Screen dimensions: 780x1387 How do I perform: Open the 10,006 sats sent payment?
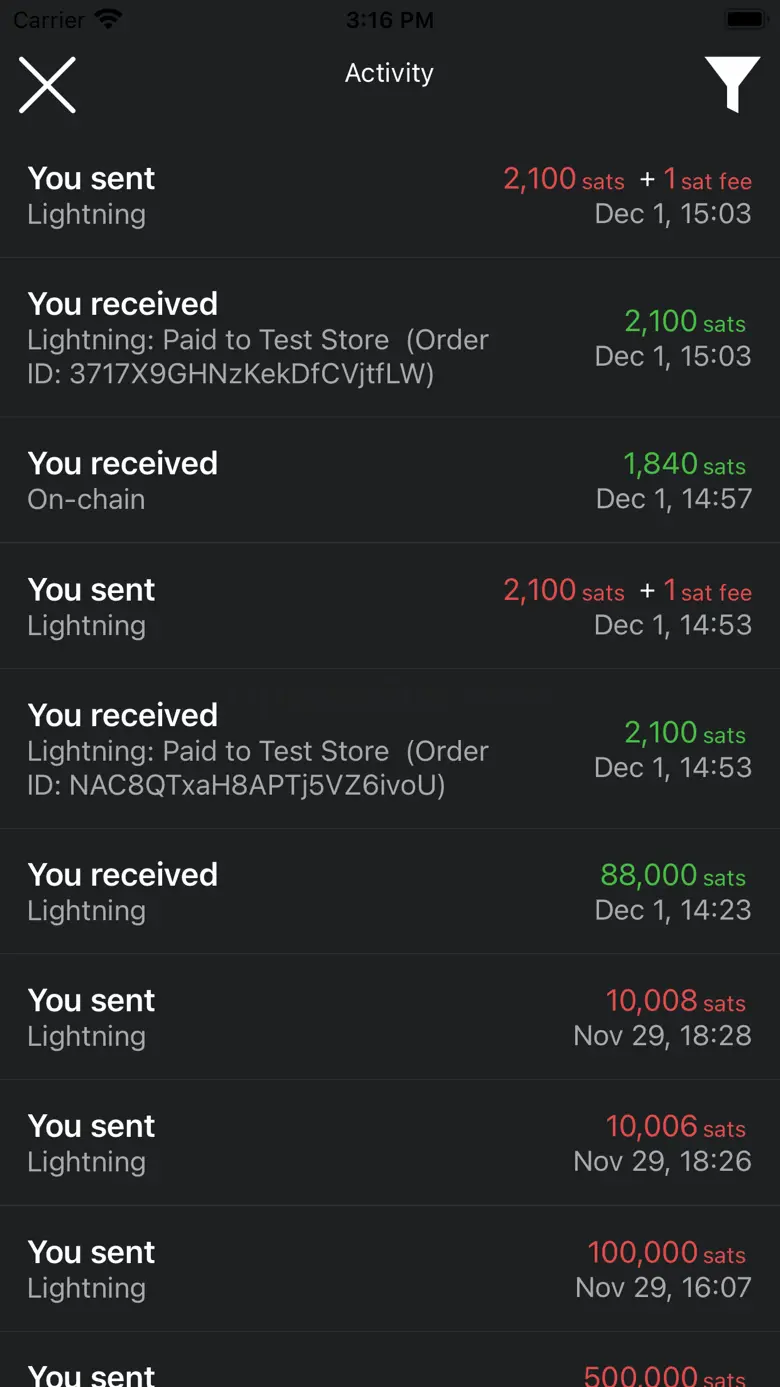(x=390, y=1143)
